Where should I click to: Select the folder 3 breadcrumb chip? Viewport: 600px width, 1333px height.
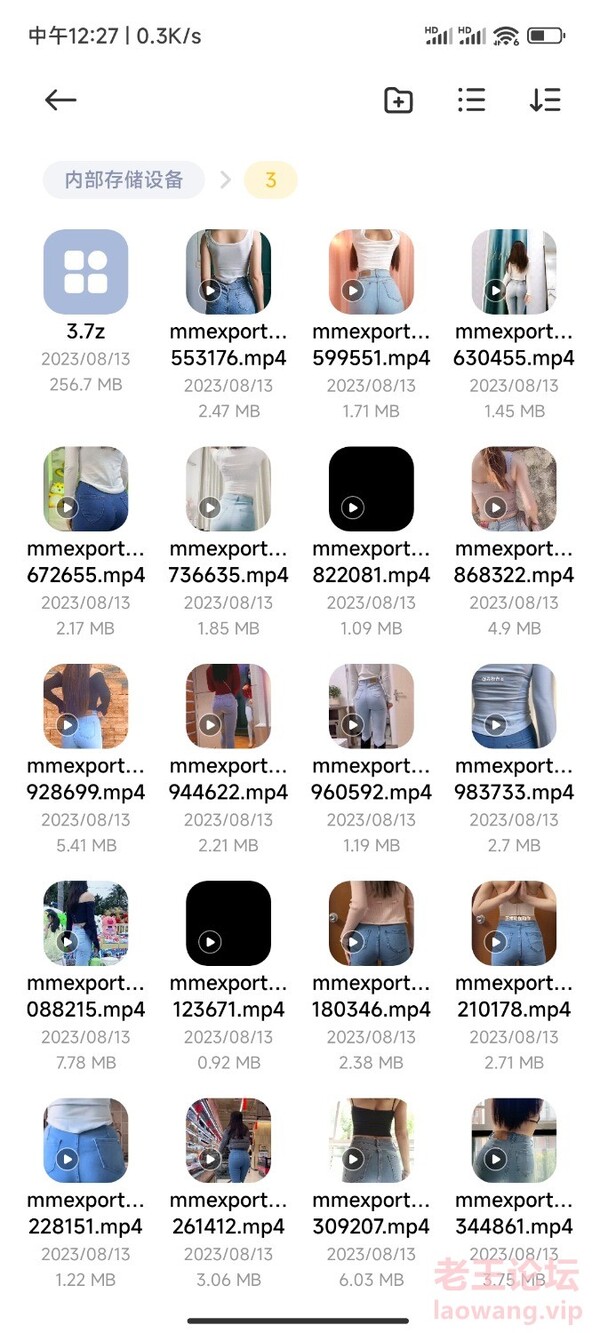270,181
